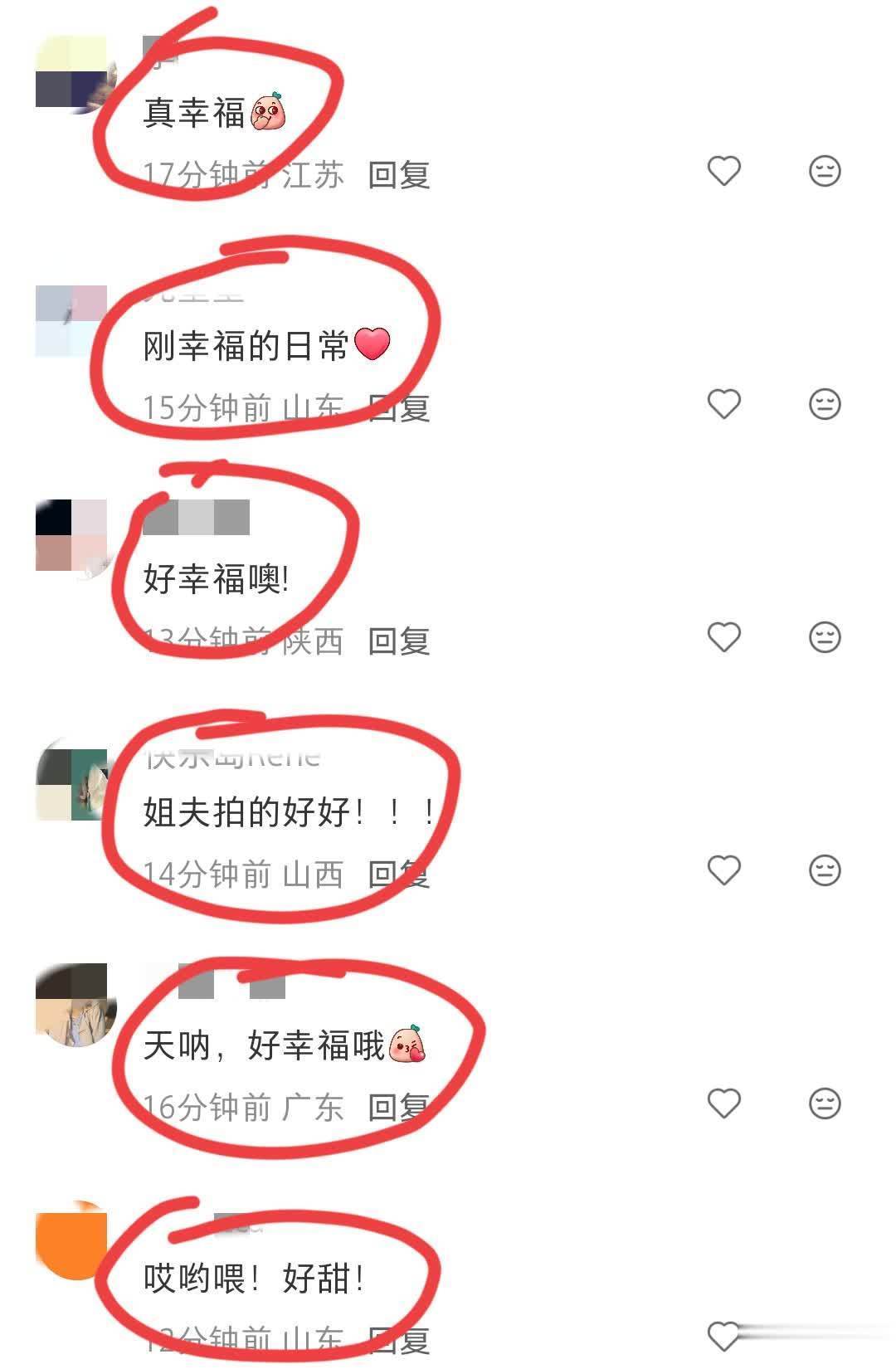Viewport: 896px width, 1369px height.
Task: Like the comment "好幸福噢!"
Action: pyautogui.click(x=723, y=637)
